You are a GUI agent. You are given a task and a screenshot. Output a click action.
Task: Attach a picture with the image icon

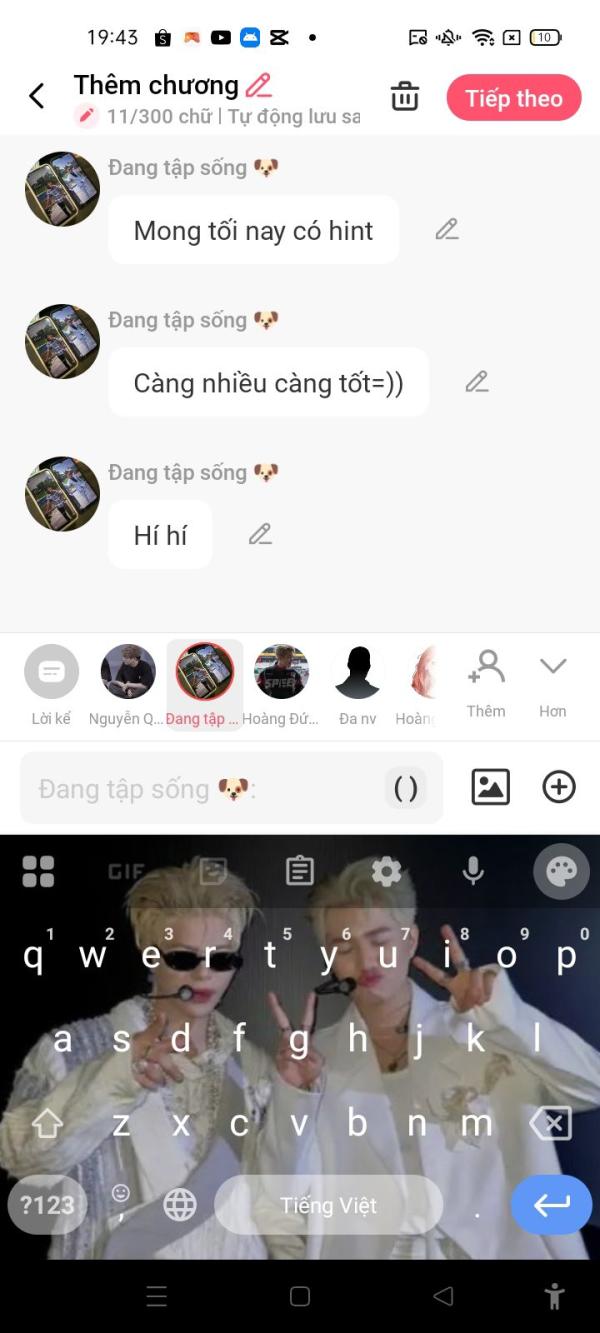click(490, 787)
